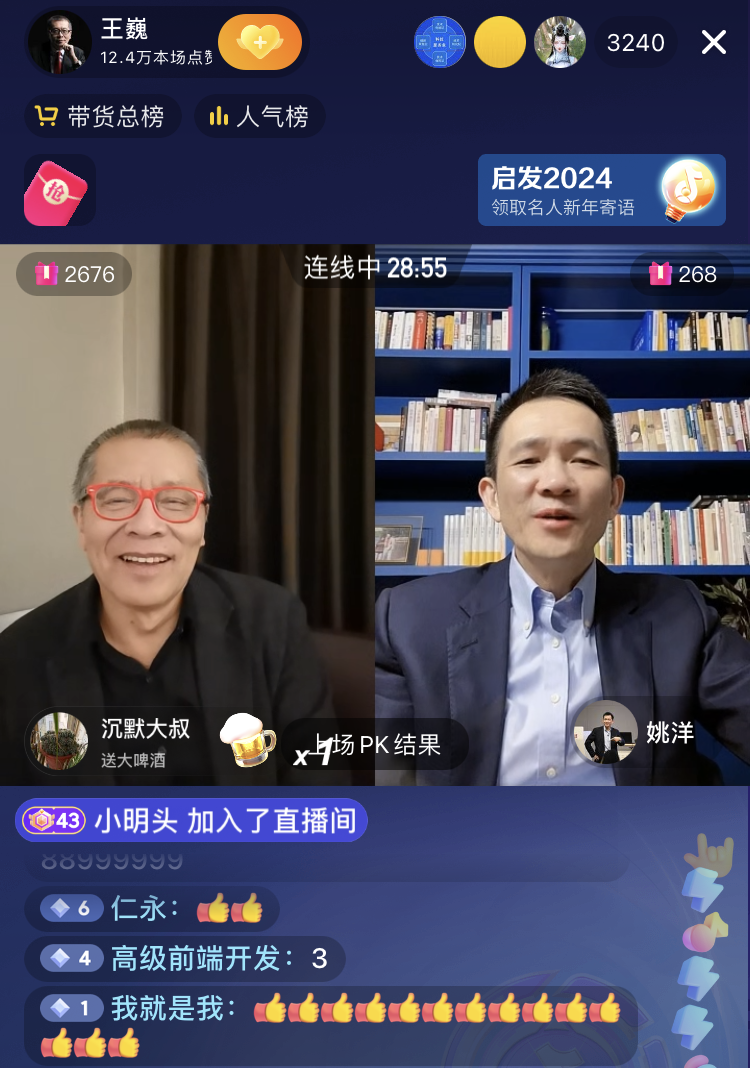Grab the red envelope

(x=57, y=191)
